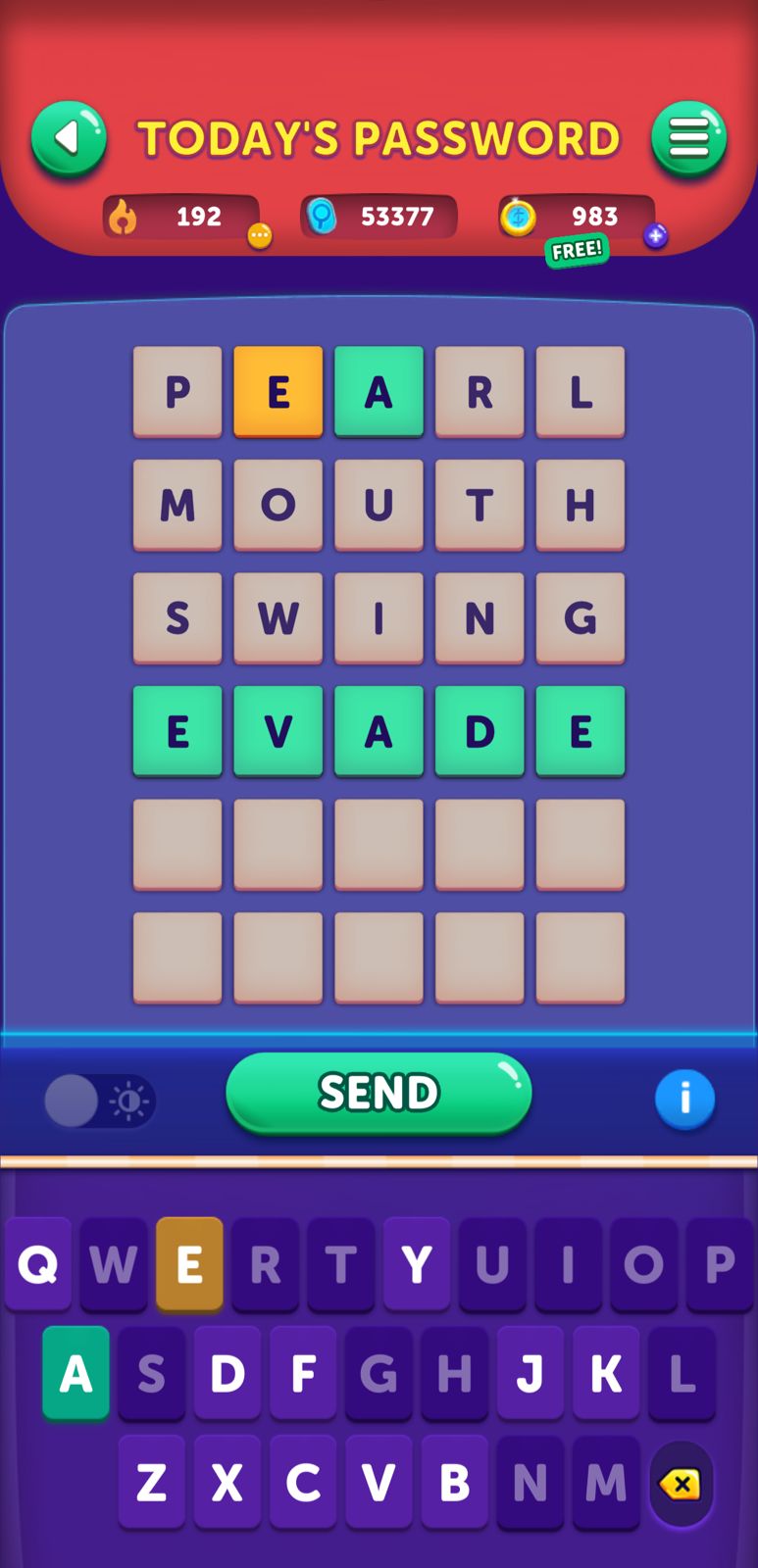Open the green hamburger menu
This screenshot has width=758, height=1568.
pyautogui.click(x=688, y=138)
